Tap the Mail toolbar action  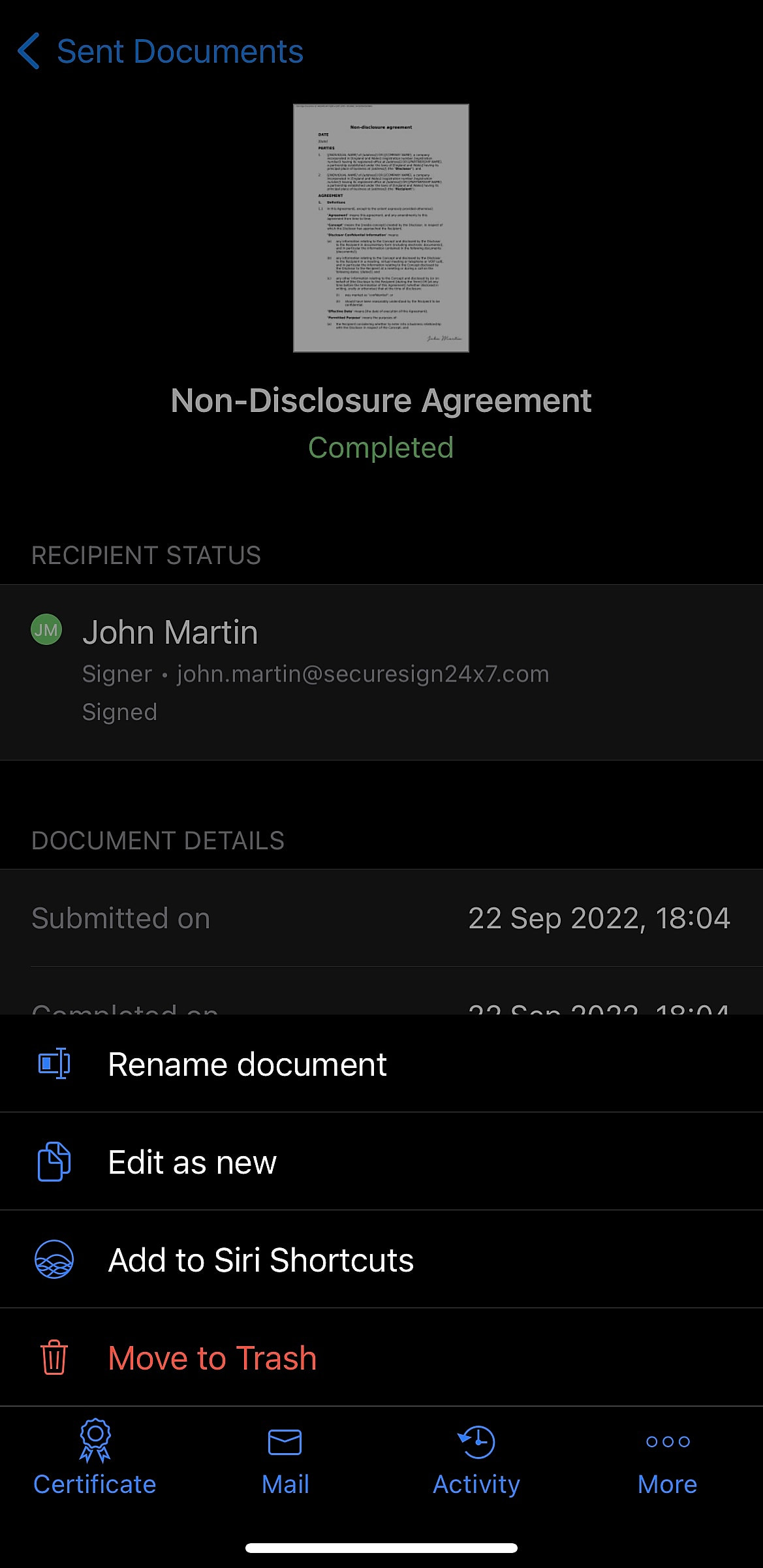[x=285, y=1457]
